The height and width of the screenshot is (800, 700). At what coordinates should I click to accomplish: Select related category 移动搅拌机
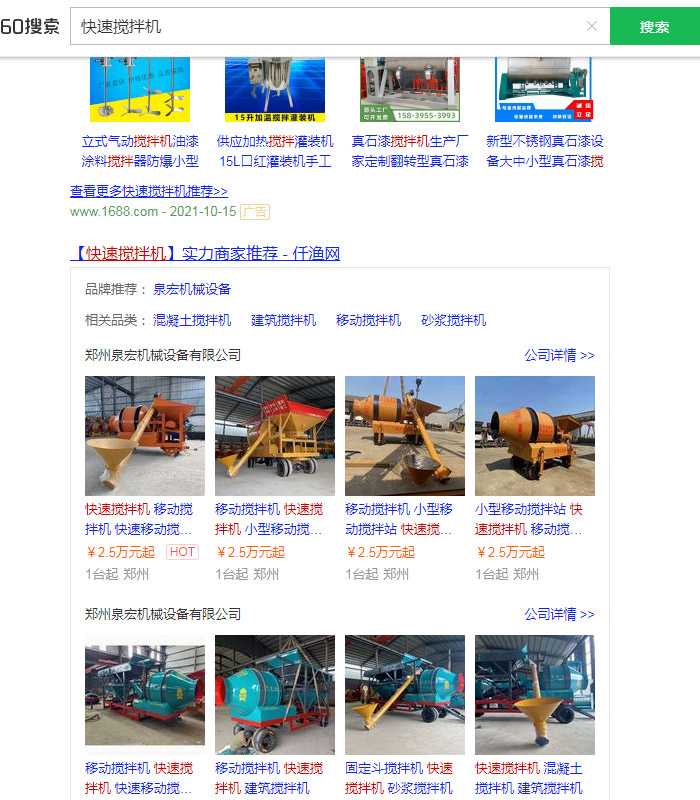(x=368, y=320)
